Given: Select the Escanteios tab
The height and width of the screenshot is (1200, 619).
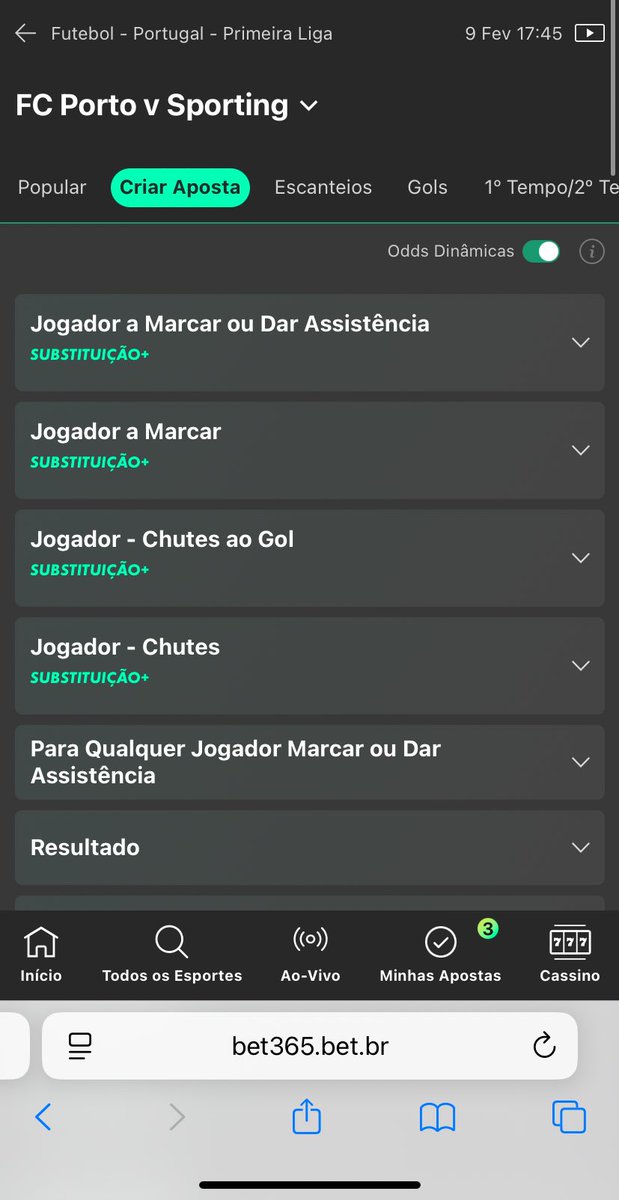Looking at the screenshot, I should coord(323,187).
